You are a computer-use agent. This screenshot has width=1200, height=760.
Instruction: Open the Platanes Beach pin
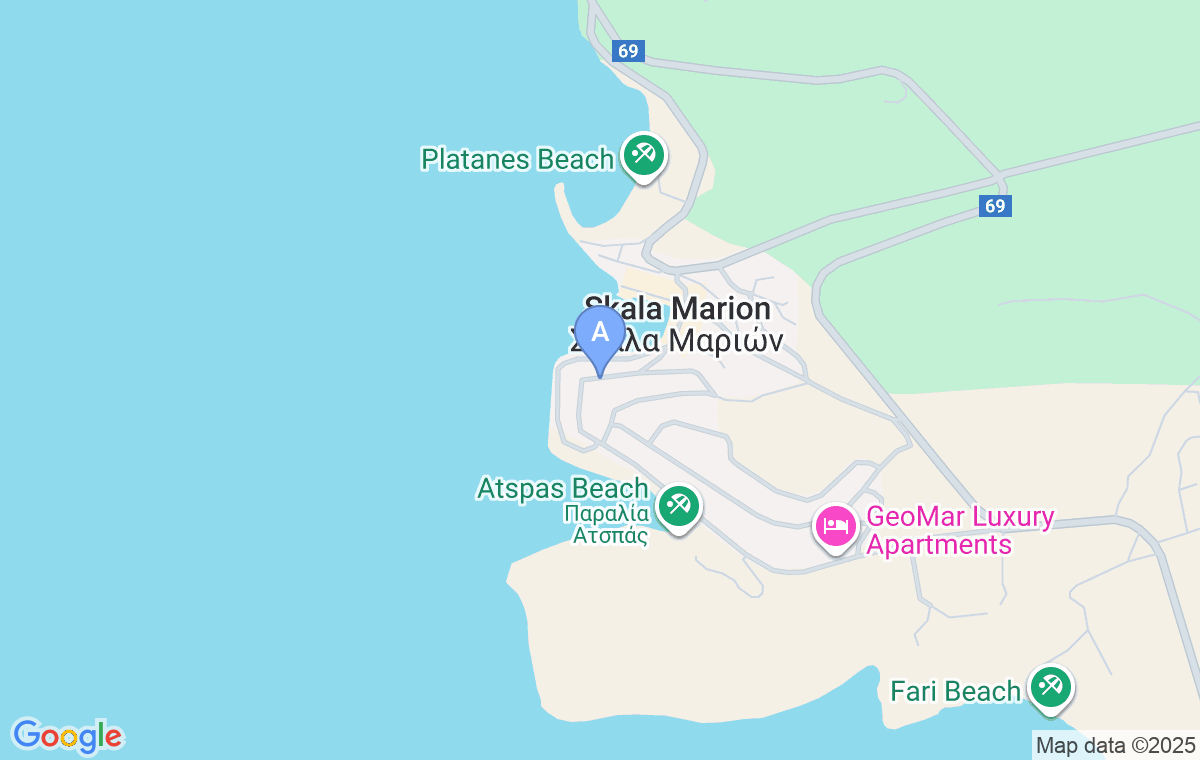[644, 155]
